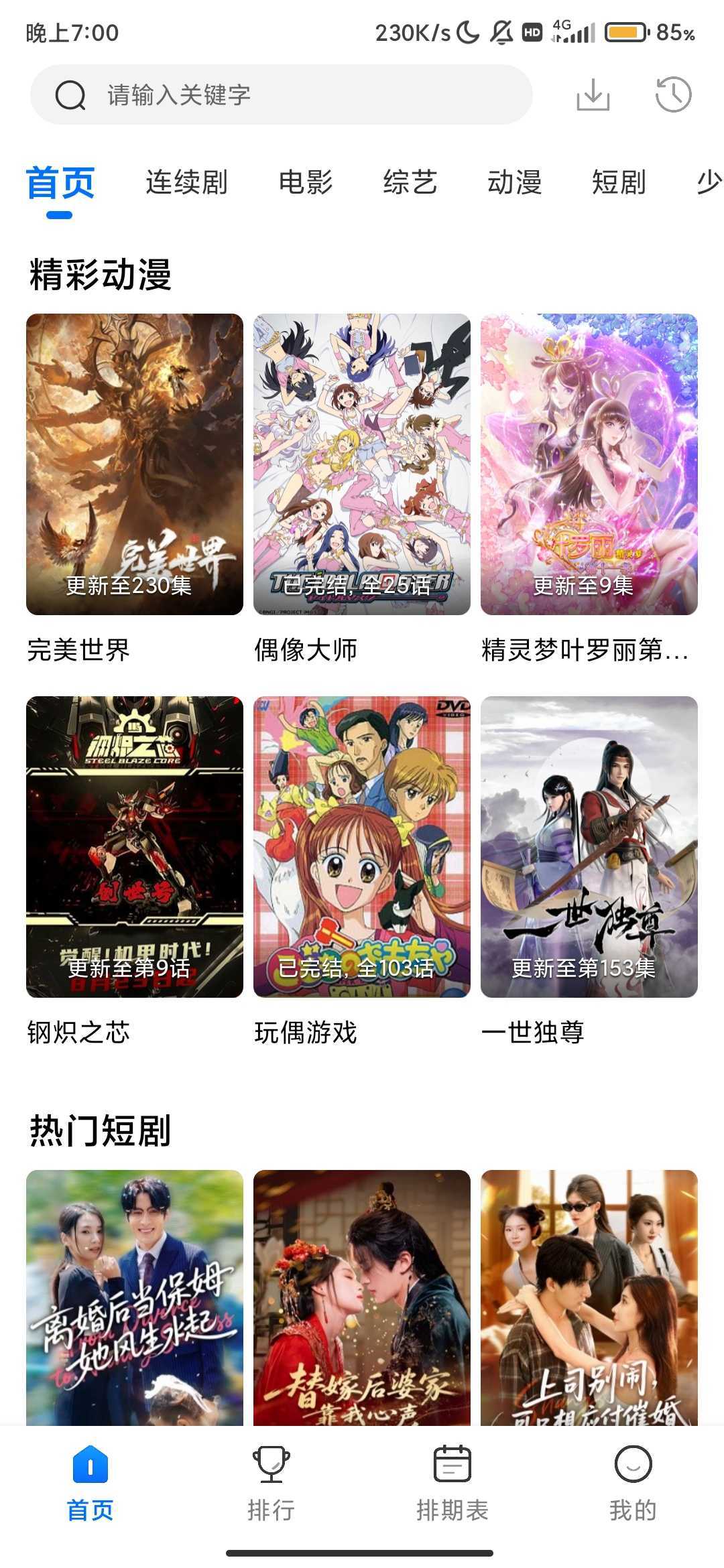Switch to the 连续剧 top tab

pyautogui.click(x=186, y=182)
